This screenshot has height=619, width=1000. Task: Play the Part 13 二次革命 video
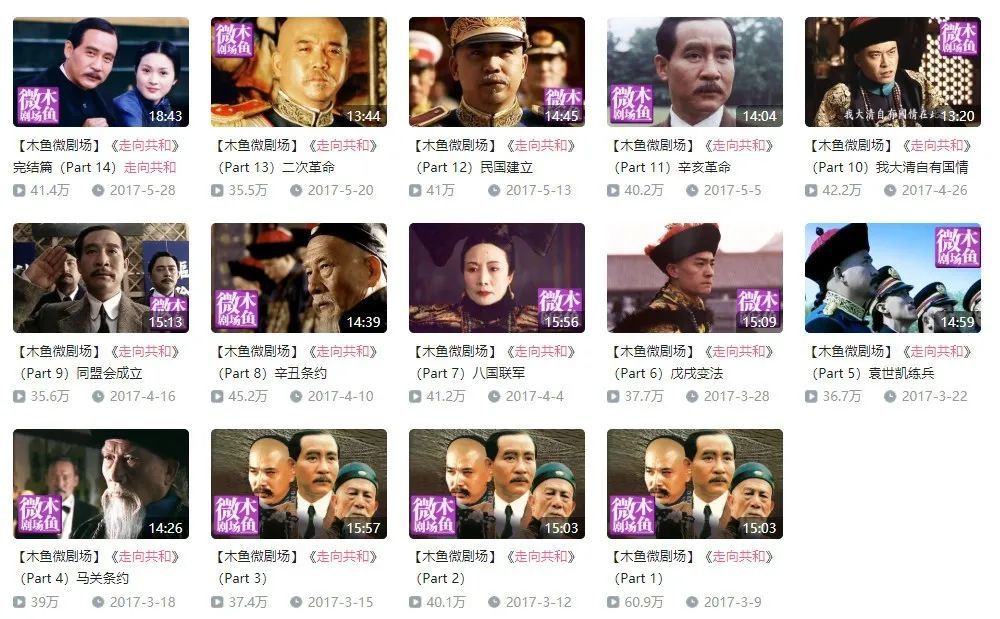[298, 72]
